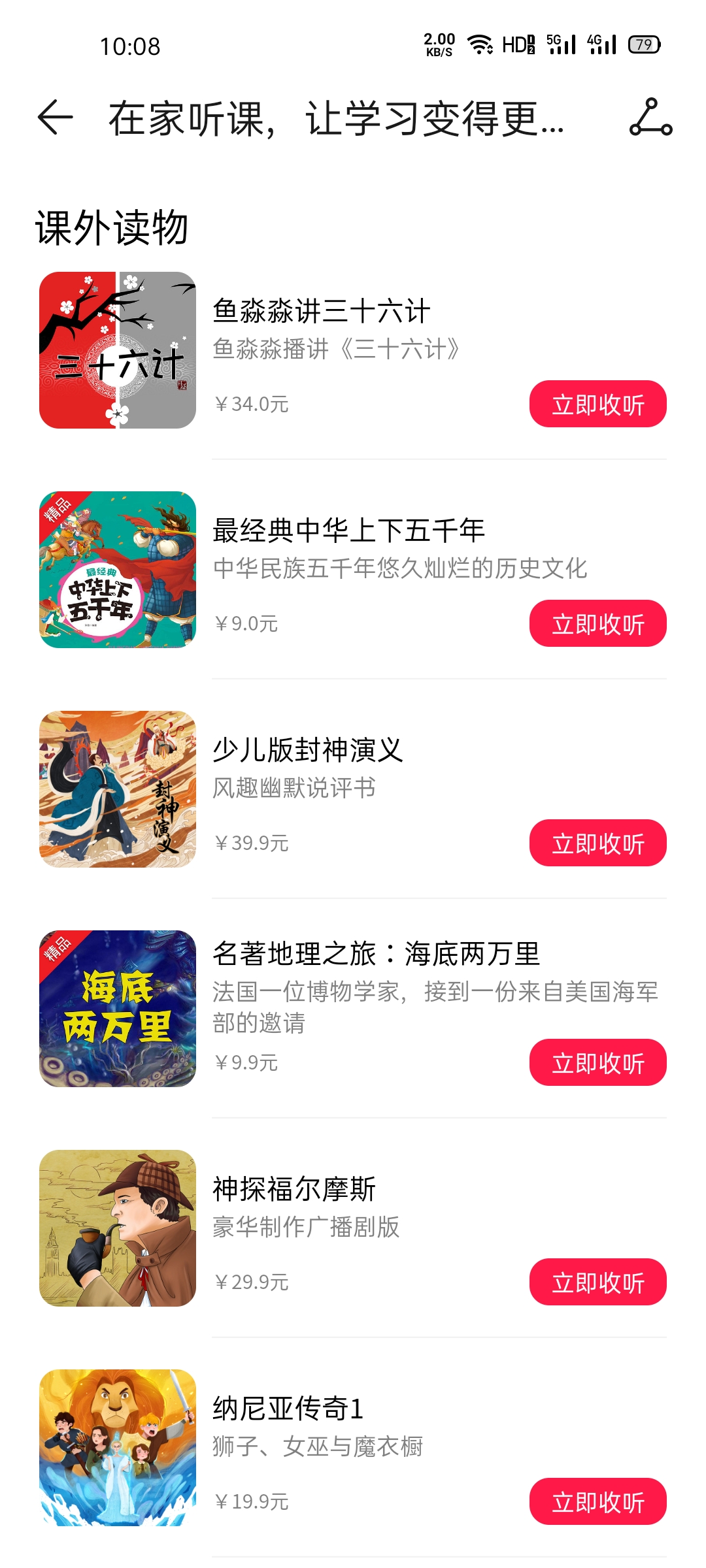Tap 立即收听 for 最经典中华上下五千年

[597, 624]
